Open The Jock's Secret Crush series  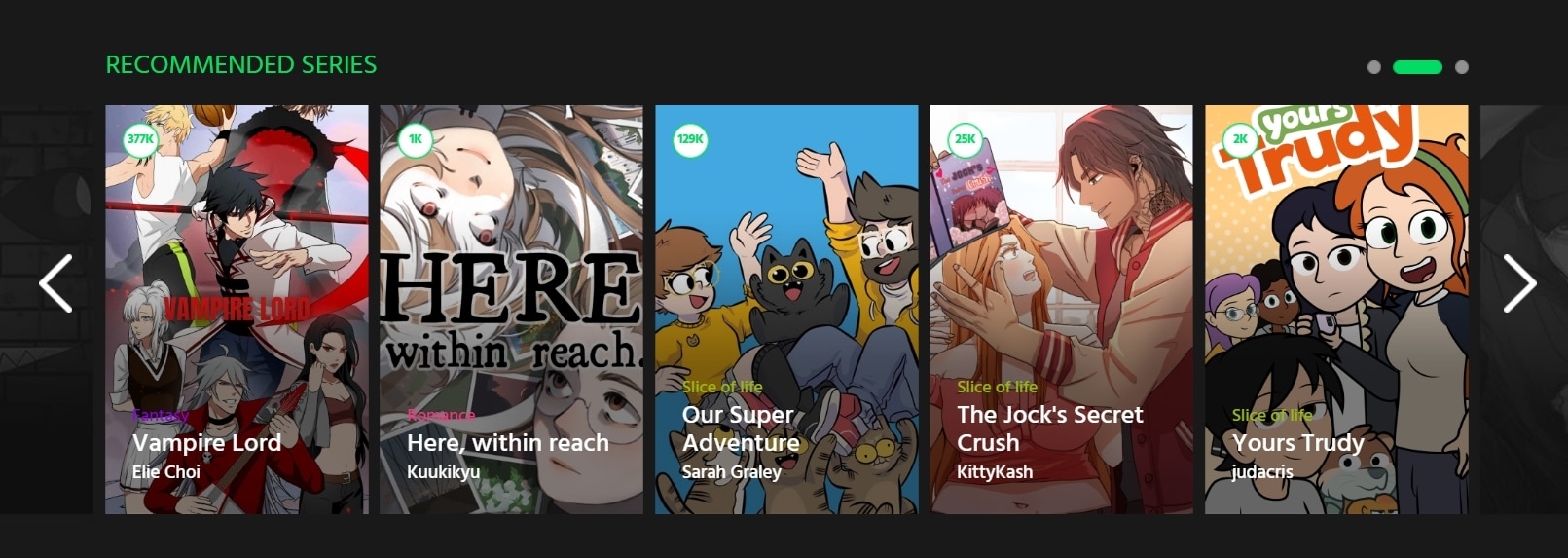click(x=1061, y=310)
